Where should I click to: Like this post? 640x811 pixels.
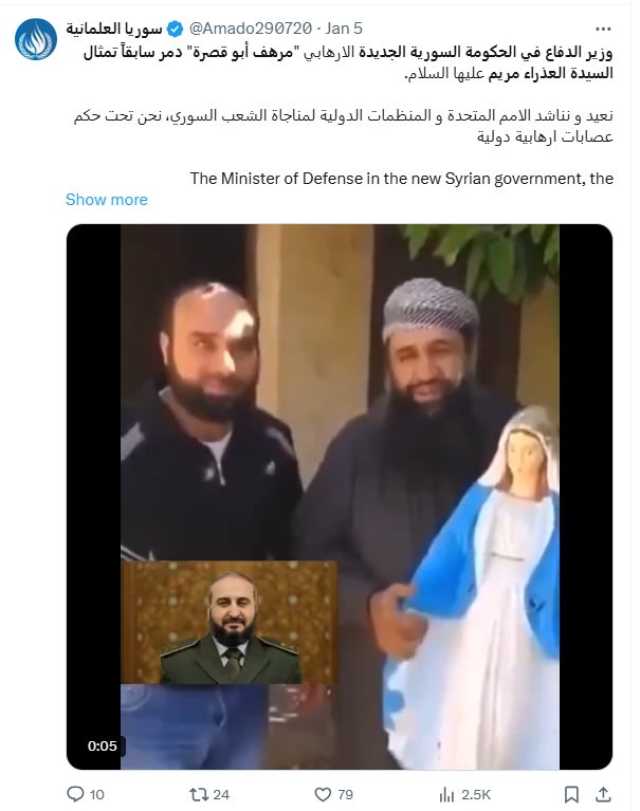(x=323, y=794)
